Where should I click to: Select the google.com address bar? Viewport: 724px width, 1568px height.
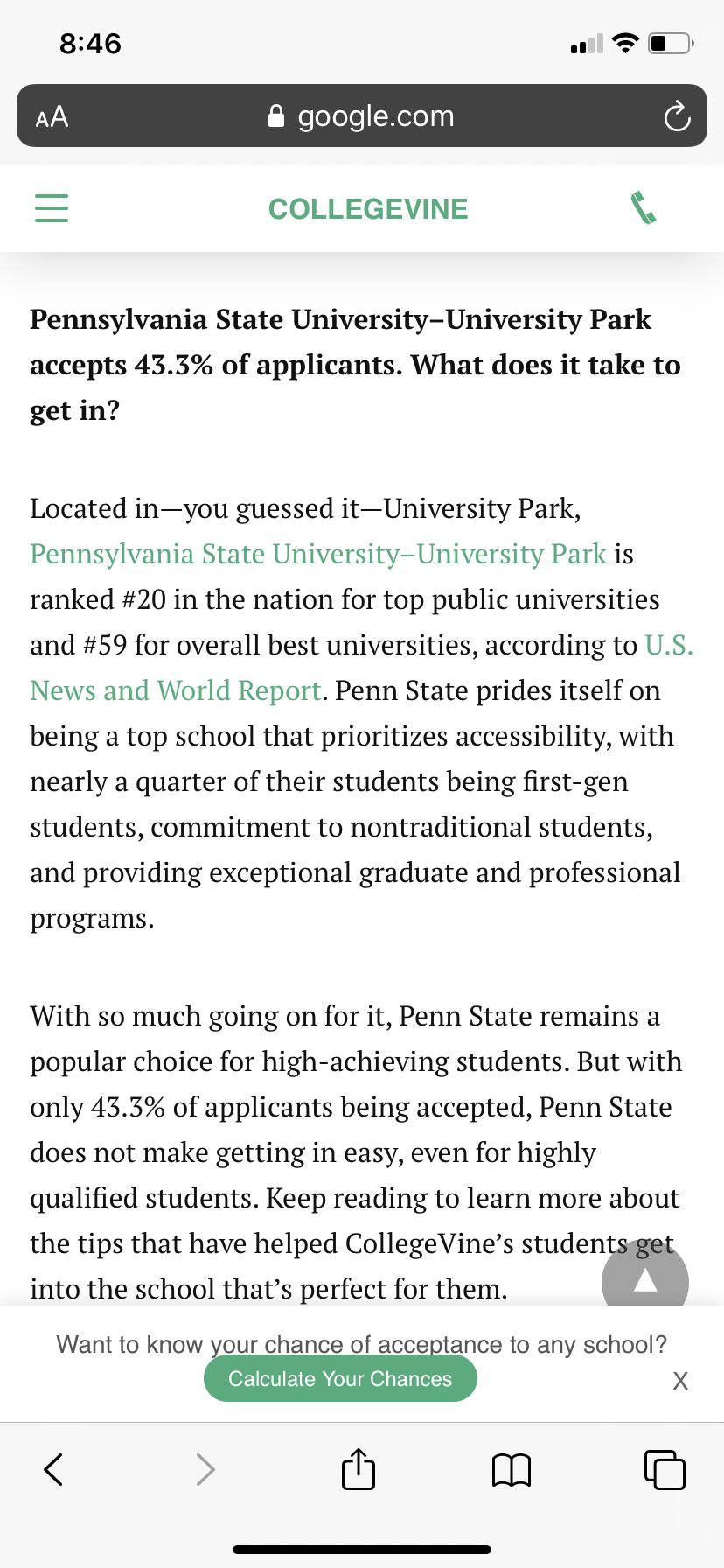coord(374,115)
